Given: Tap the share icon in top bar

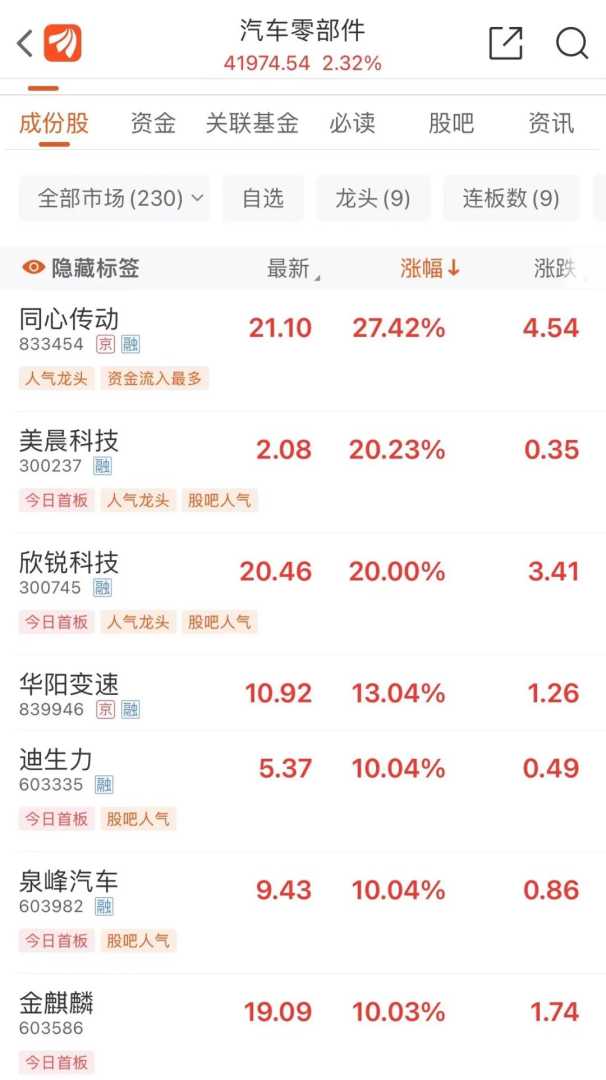Looking at the screenshot, I should tap(505, 43).
